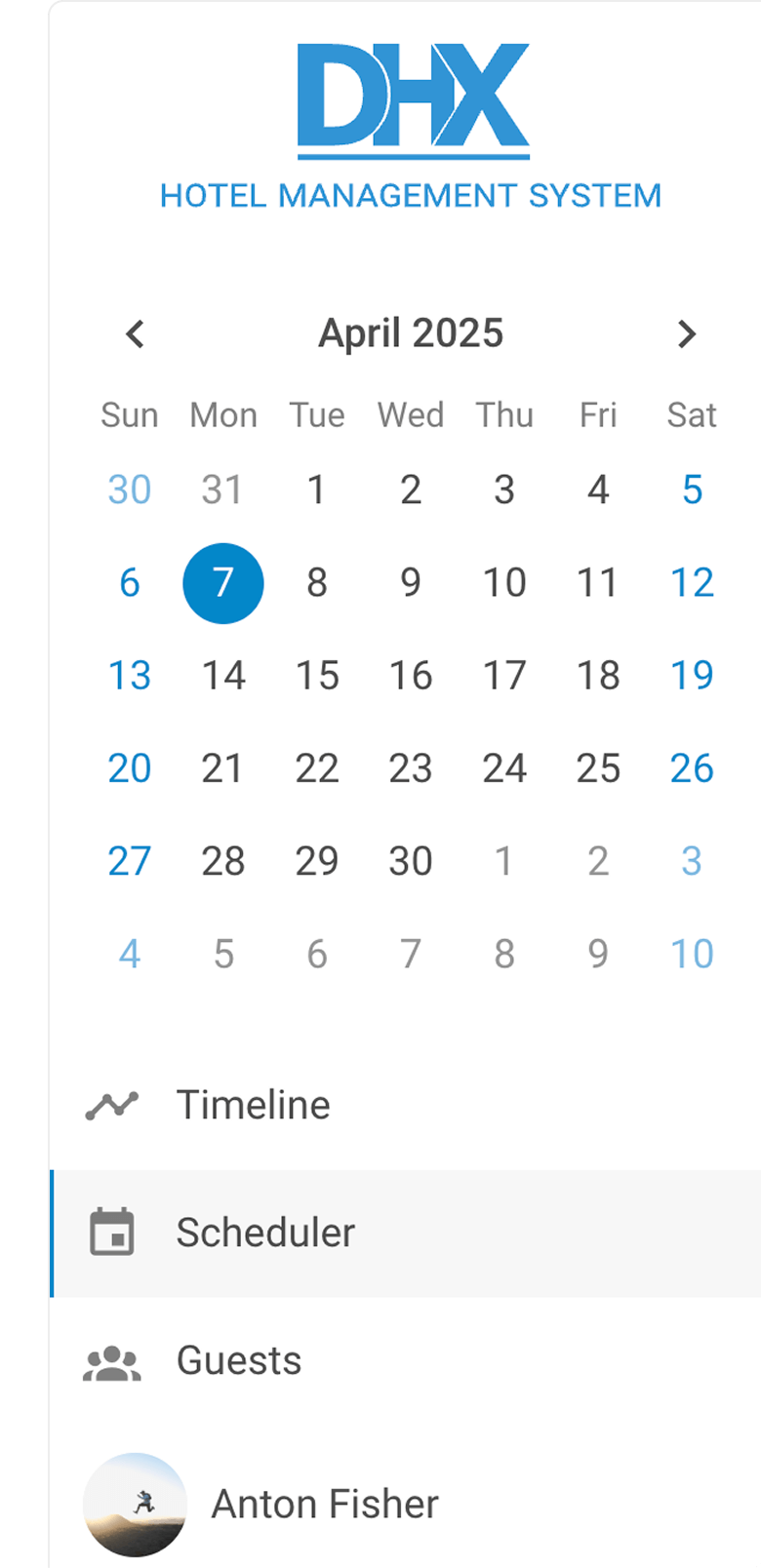Select April 15 in the calendar
Image resolution: width=761 pixels, height=1568 pixels.
click(x=317, y=676)
